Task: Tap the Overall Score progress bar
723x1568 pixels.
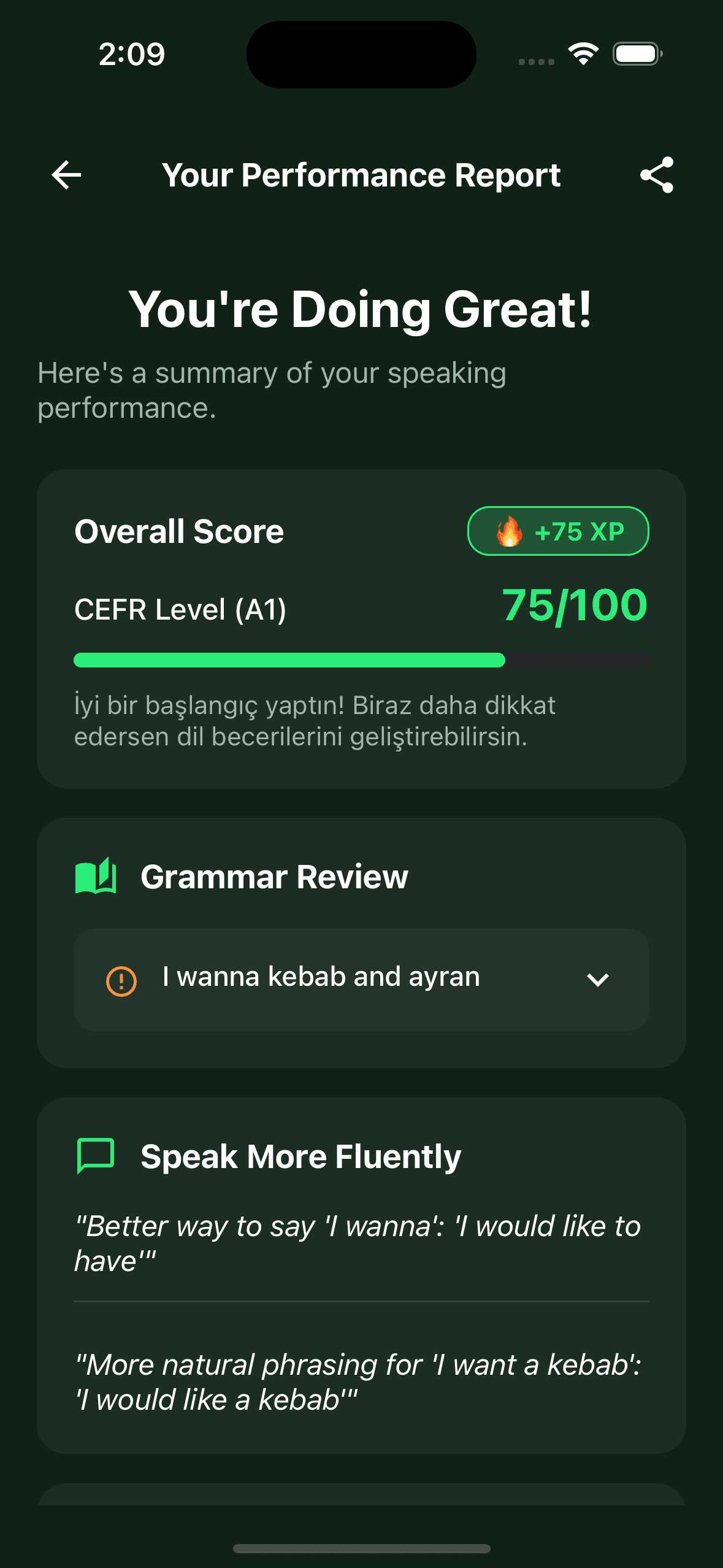Action: pyautogui.click(x=362, y=660)
